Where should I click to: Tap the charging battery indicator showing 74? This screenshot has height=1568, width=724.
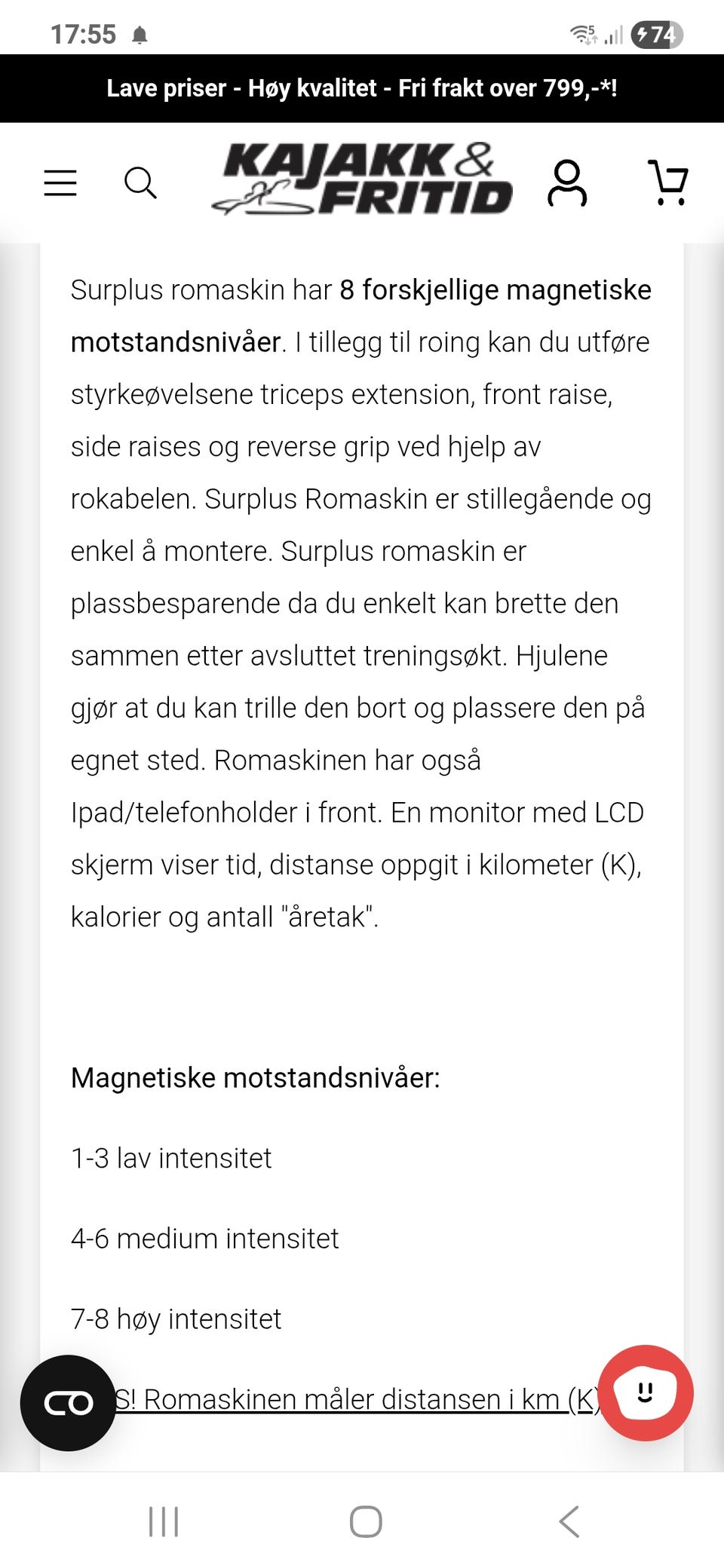tap(655, 33)
